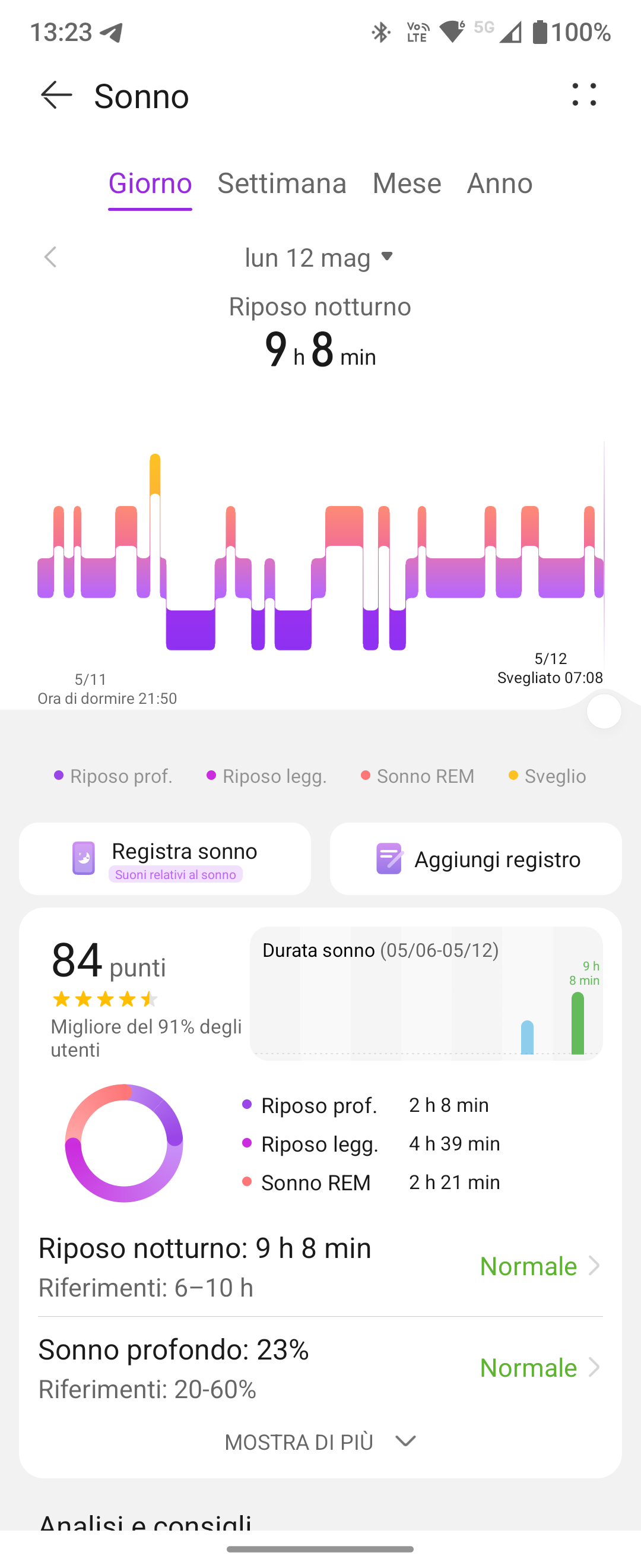Tap Registra sonno button
The width and height of the screenshot is (641, 1568).
[165, 859]
